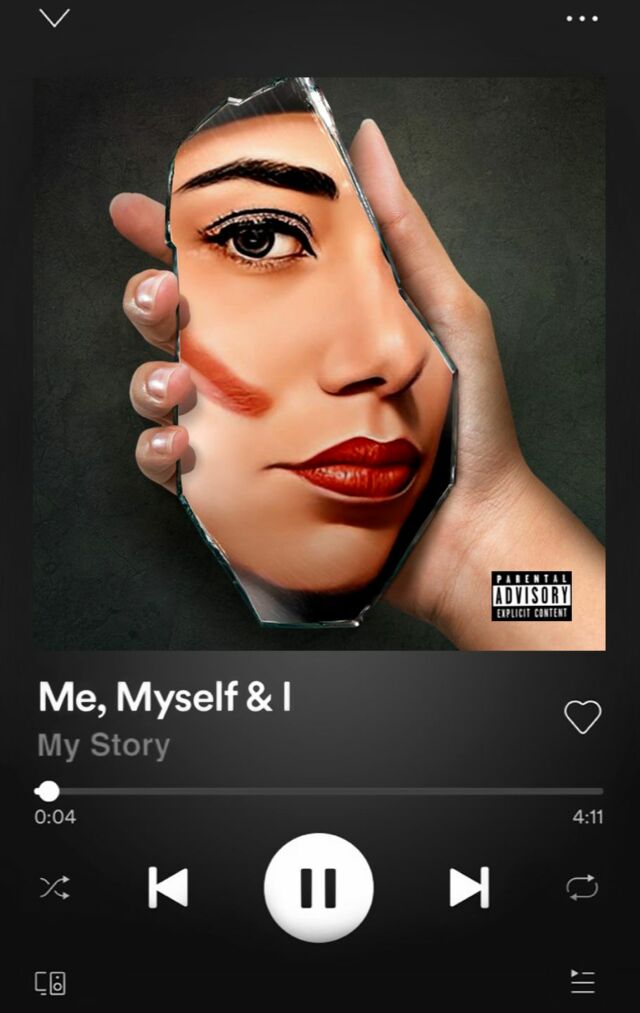Open the artist My Story
Image resolution: width=640 pixels, height=1013 pixels.
(104, 746)
